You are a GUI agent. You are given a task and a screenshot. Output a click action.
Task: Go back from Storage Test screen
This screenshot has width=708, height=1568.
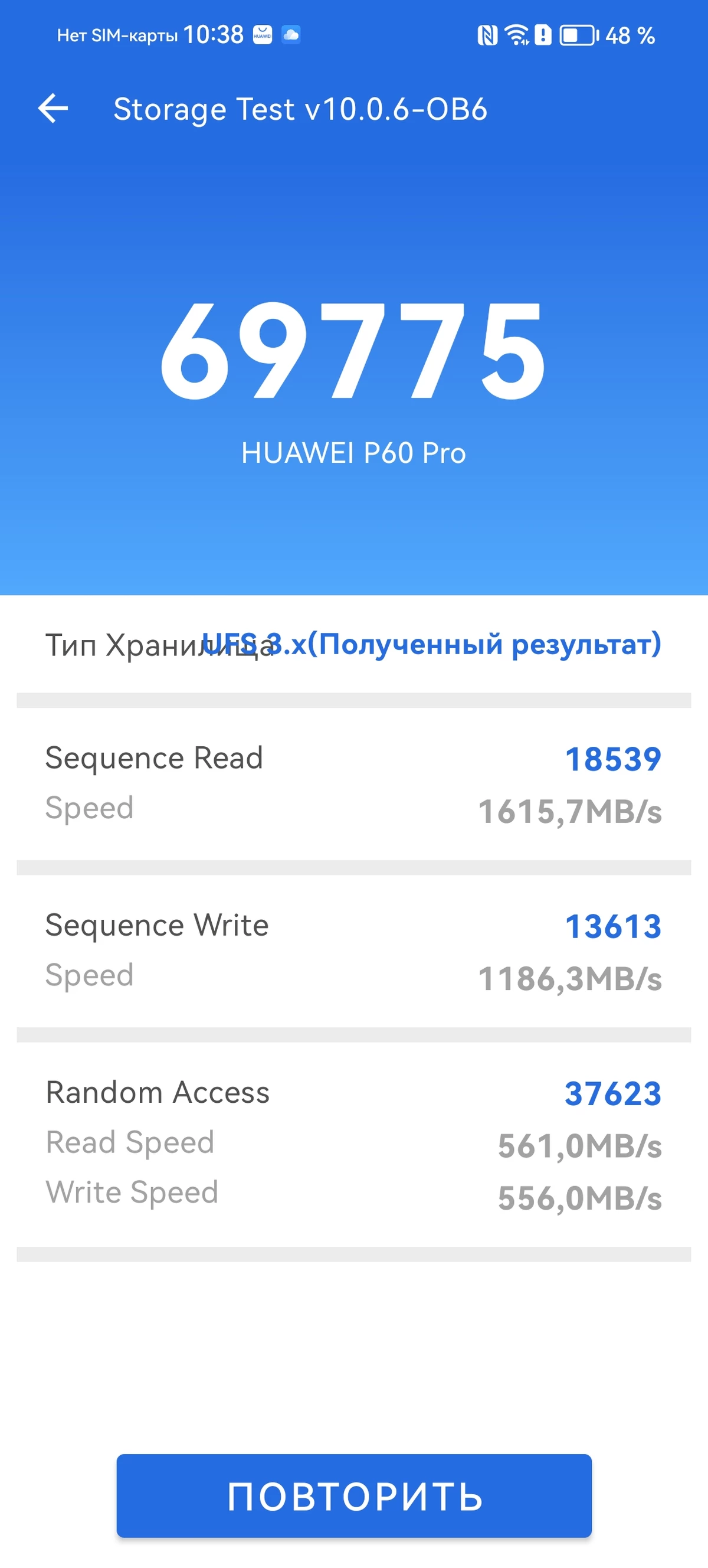53,109
